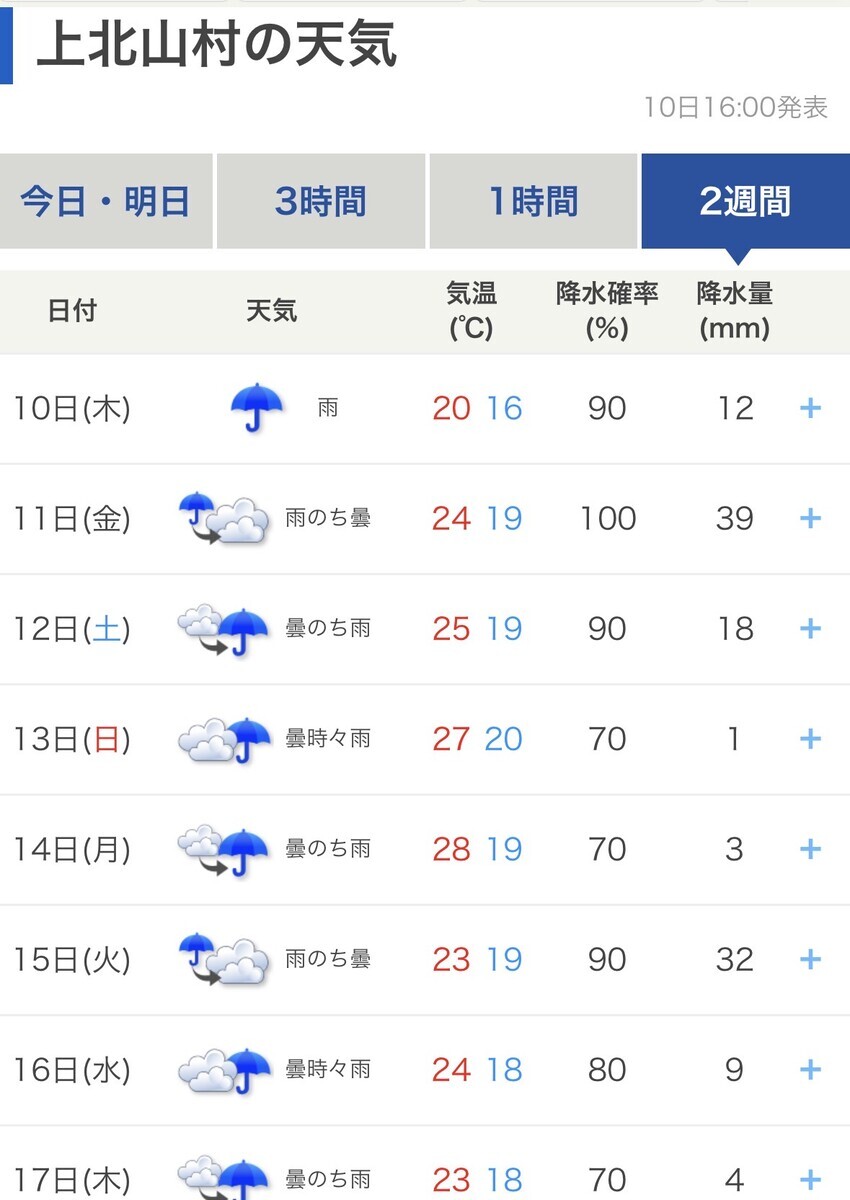This screenshot has width=850, height=1200.
Task: Expand forecast for 17日(木)
Action: (x=810, y=1180)
